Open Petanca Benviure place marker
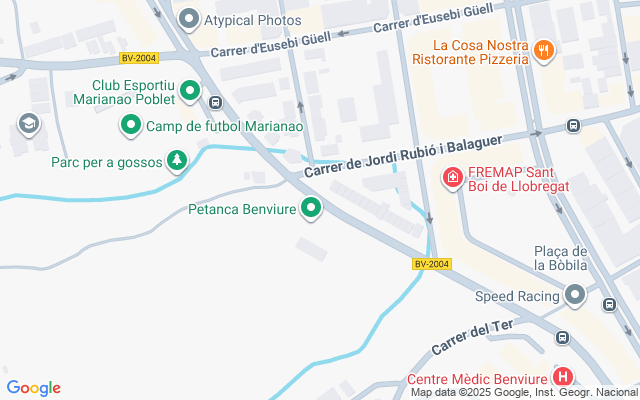This screenshot has height=400, width=640. pyautogui.click(x=311, y=208)
